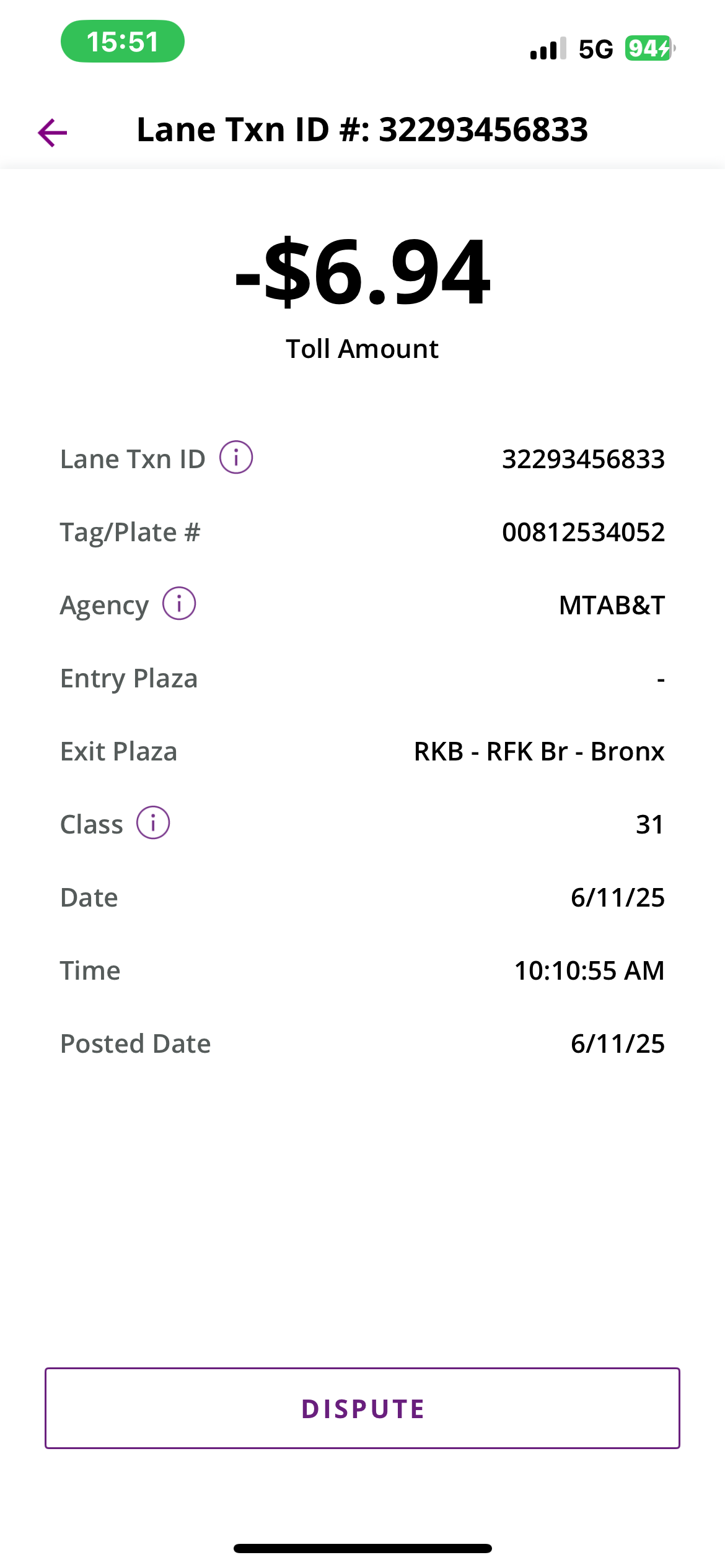Dispute this toll transaction
The width and height of the screenshot is (725, 1568).
point(362,1408)
